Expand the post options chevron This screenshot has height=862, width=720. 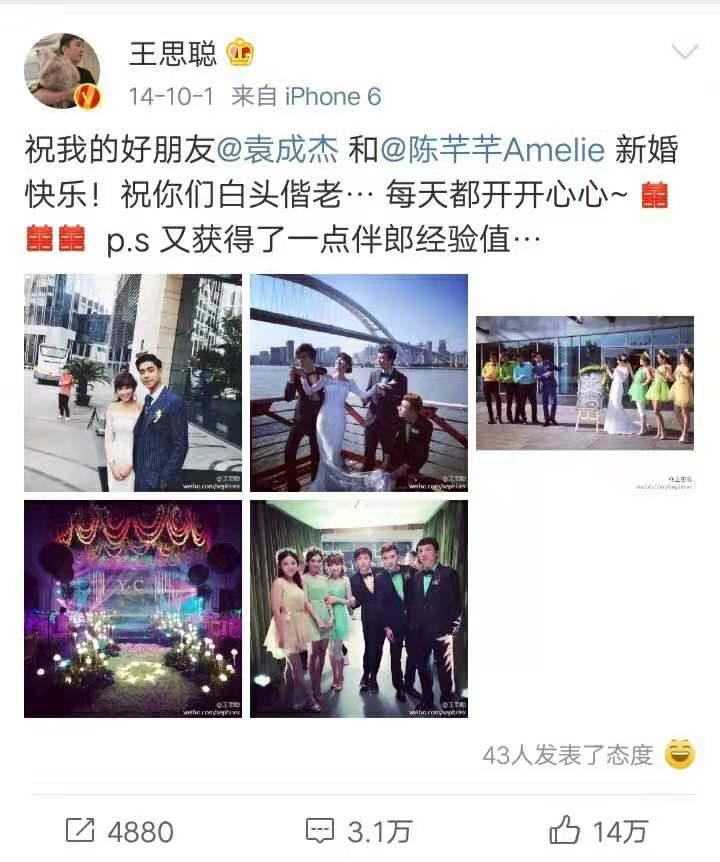[x=685, y=52]
